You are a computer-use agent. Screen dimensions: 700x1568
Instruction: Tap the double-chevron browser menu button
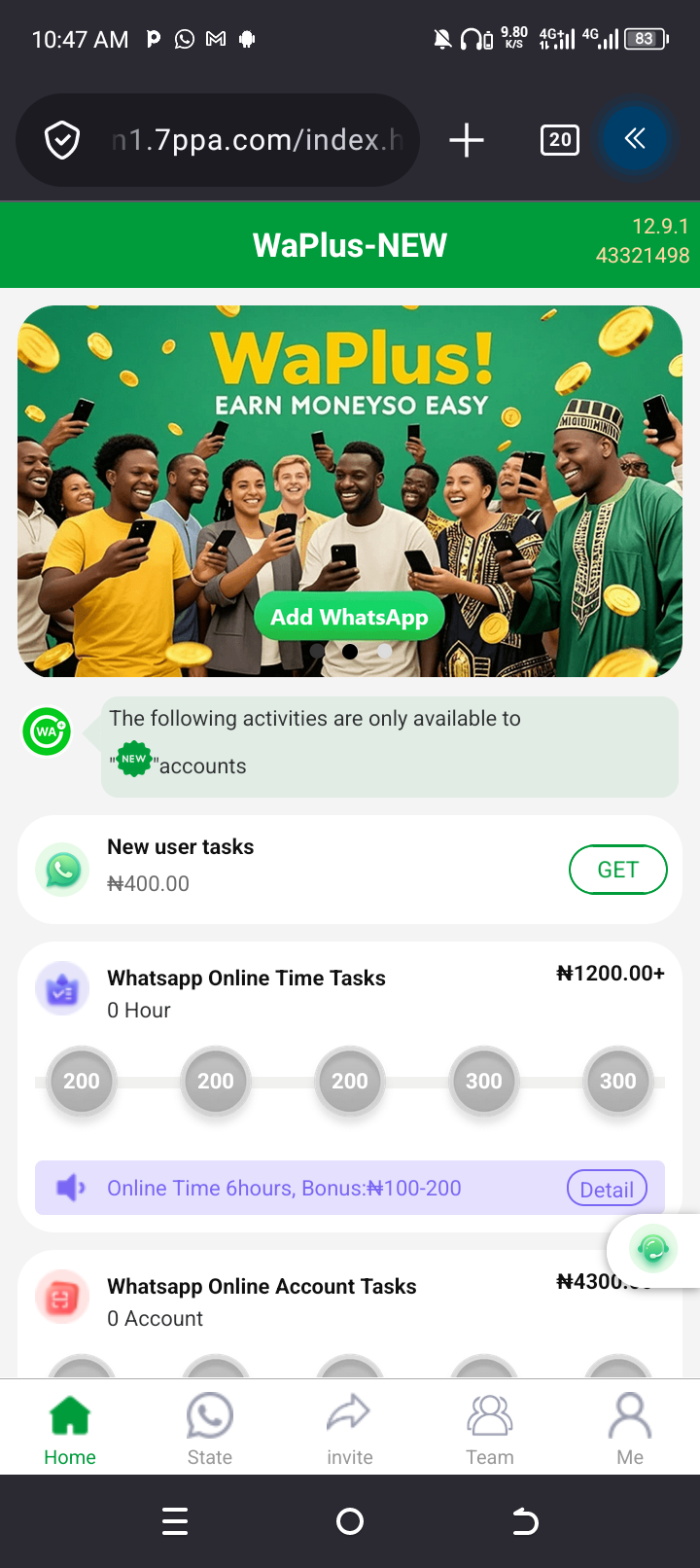click(635, 139)
